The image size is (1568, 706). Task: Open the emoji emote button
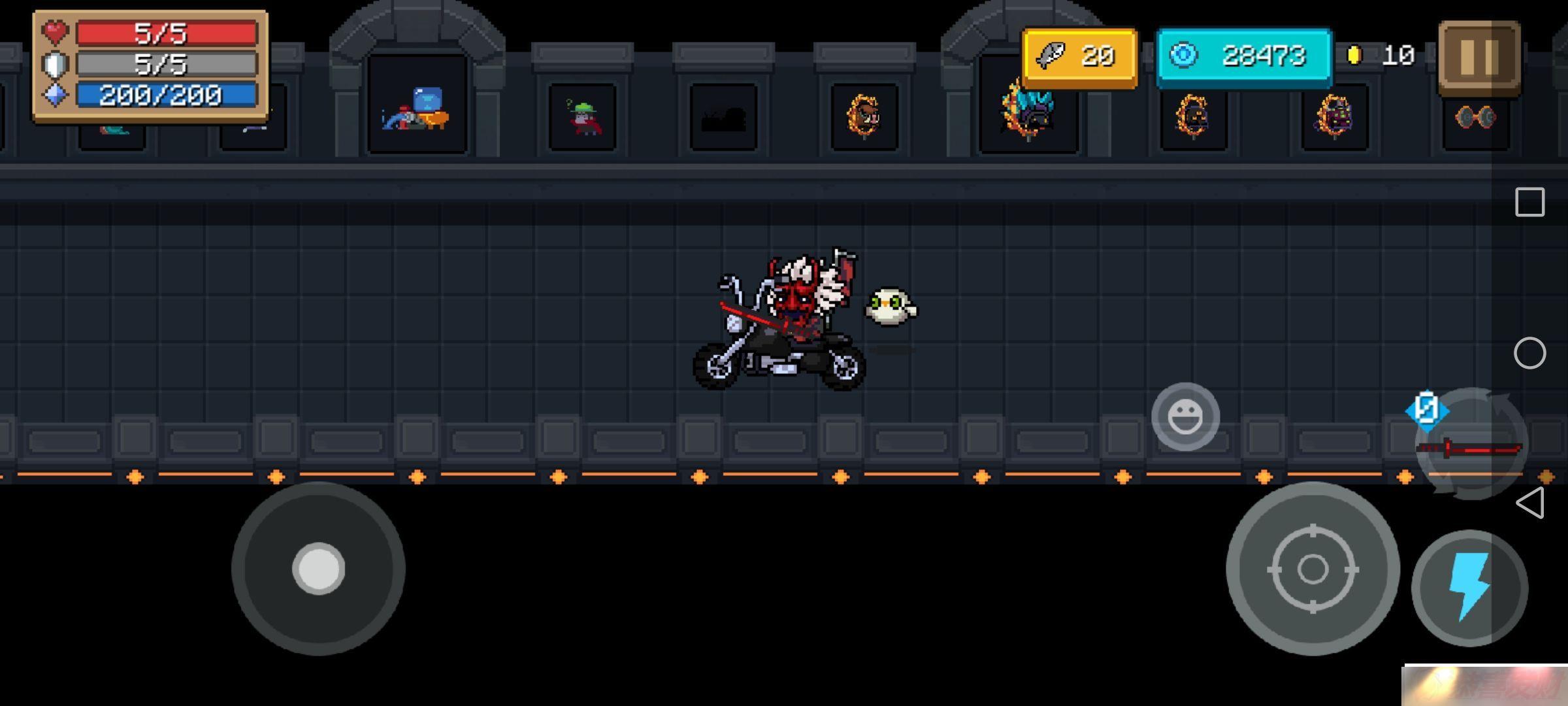(x=1185, y=416)
